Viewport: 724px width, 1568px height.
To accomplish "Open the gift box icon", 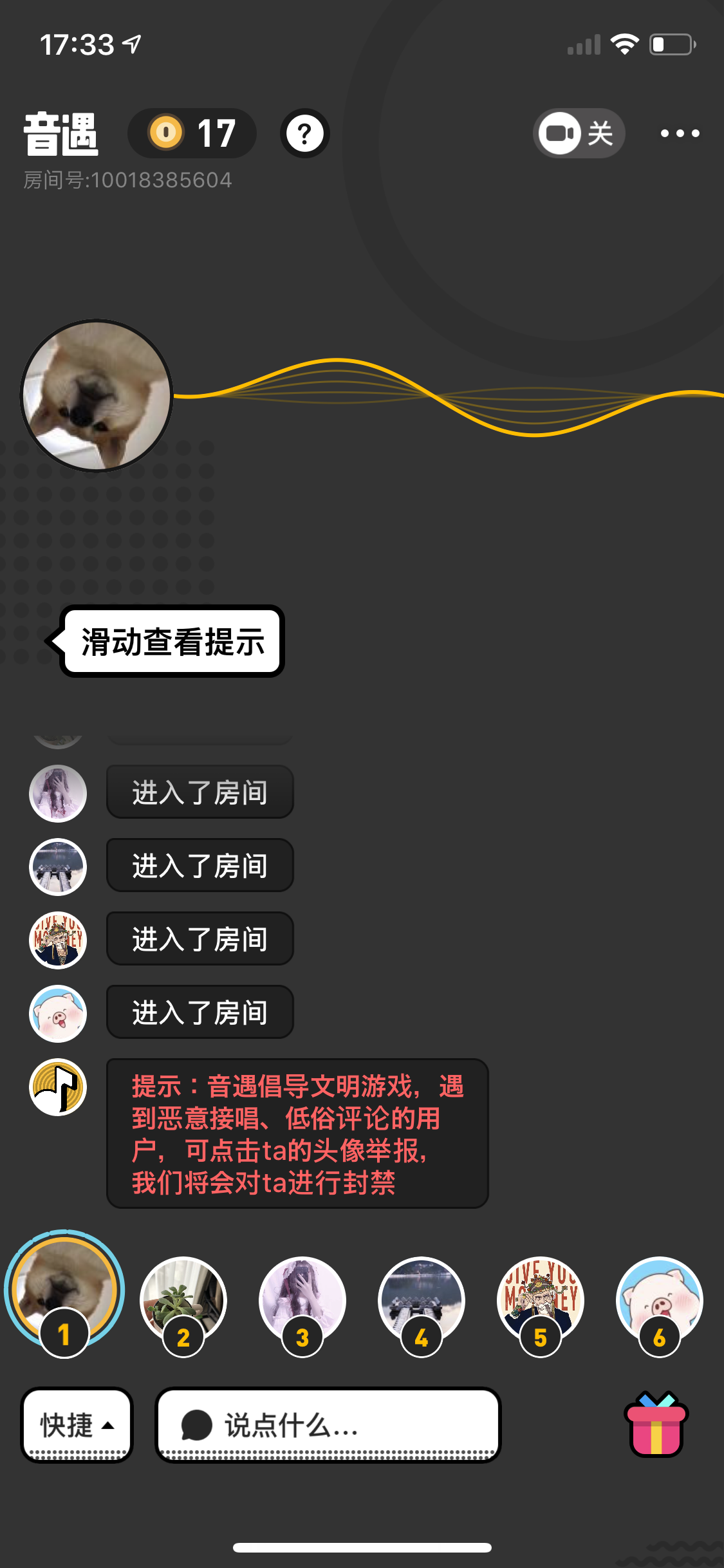I will [656, 1424].
